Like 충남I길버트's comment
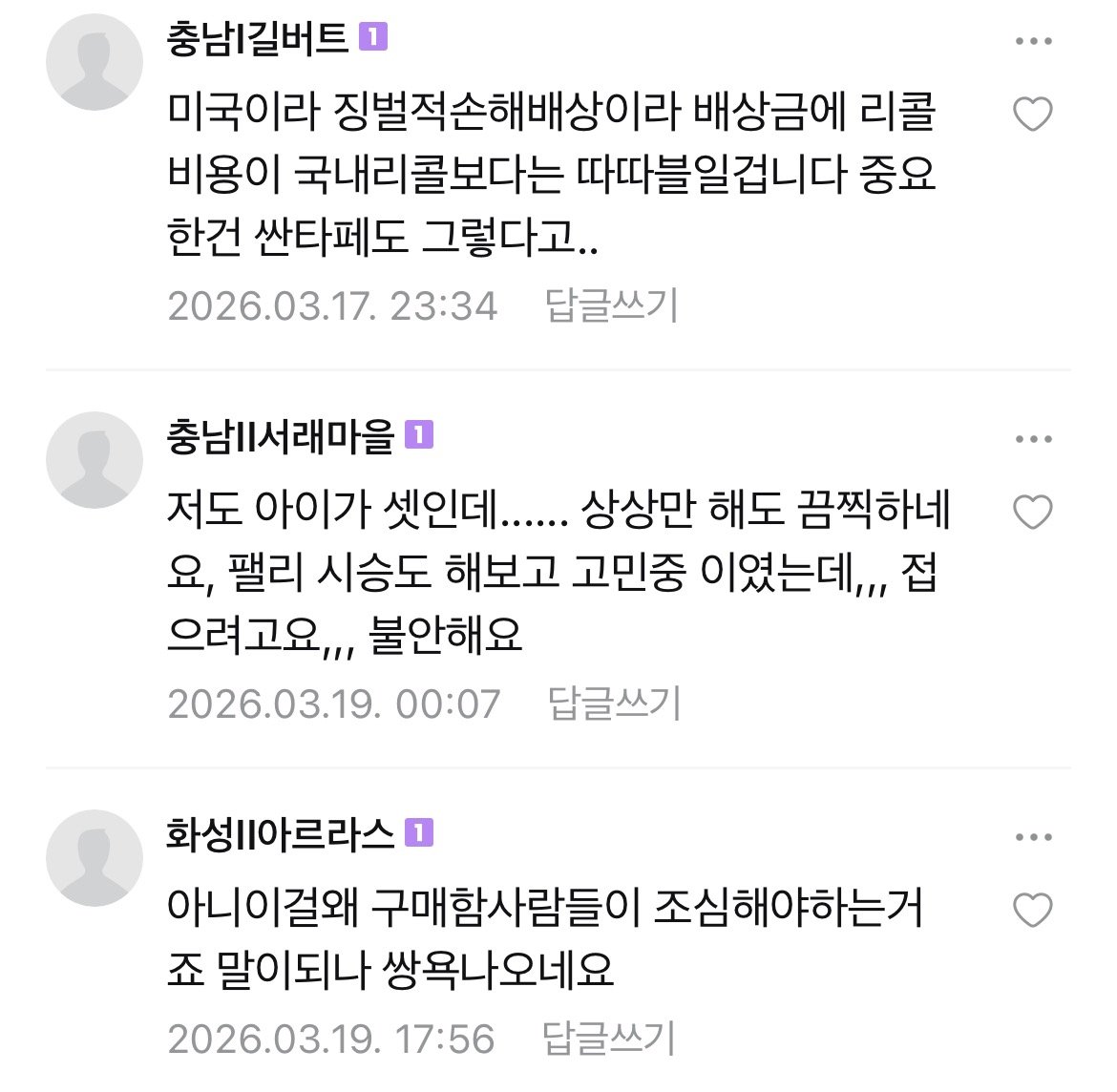This screenshot has height=1092, width=1117. [1032, 115]
